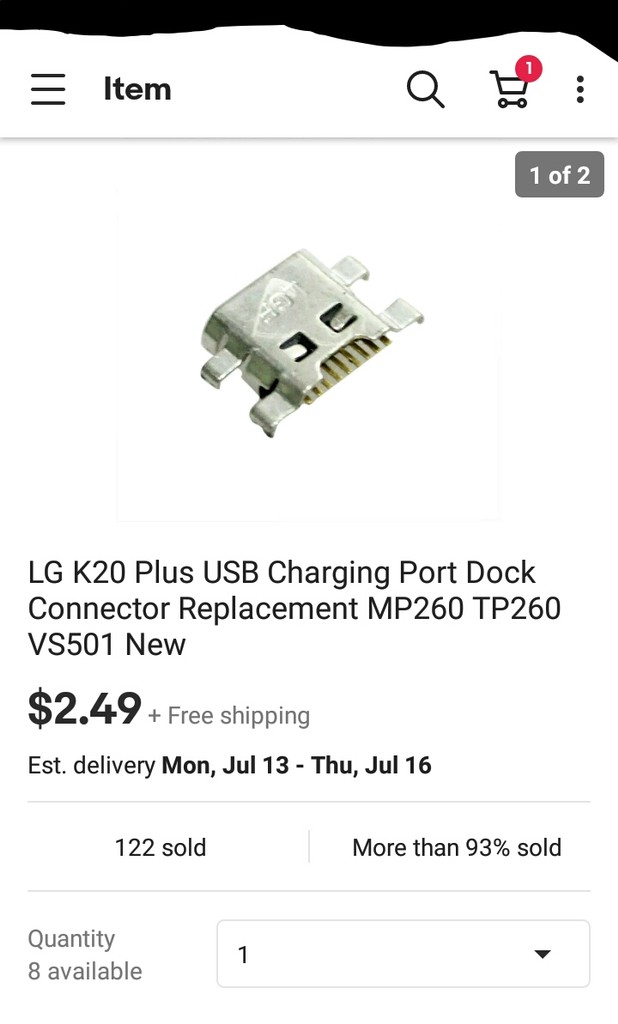The height and width of the screenshot is (1024, 618).
Task: View the charging port product photo
Action: (310, 345)
